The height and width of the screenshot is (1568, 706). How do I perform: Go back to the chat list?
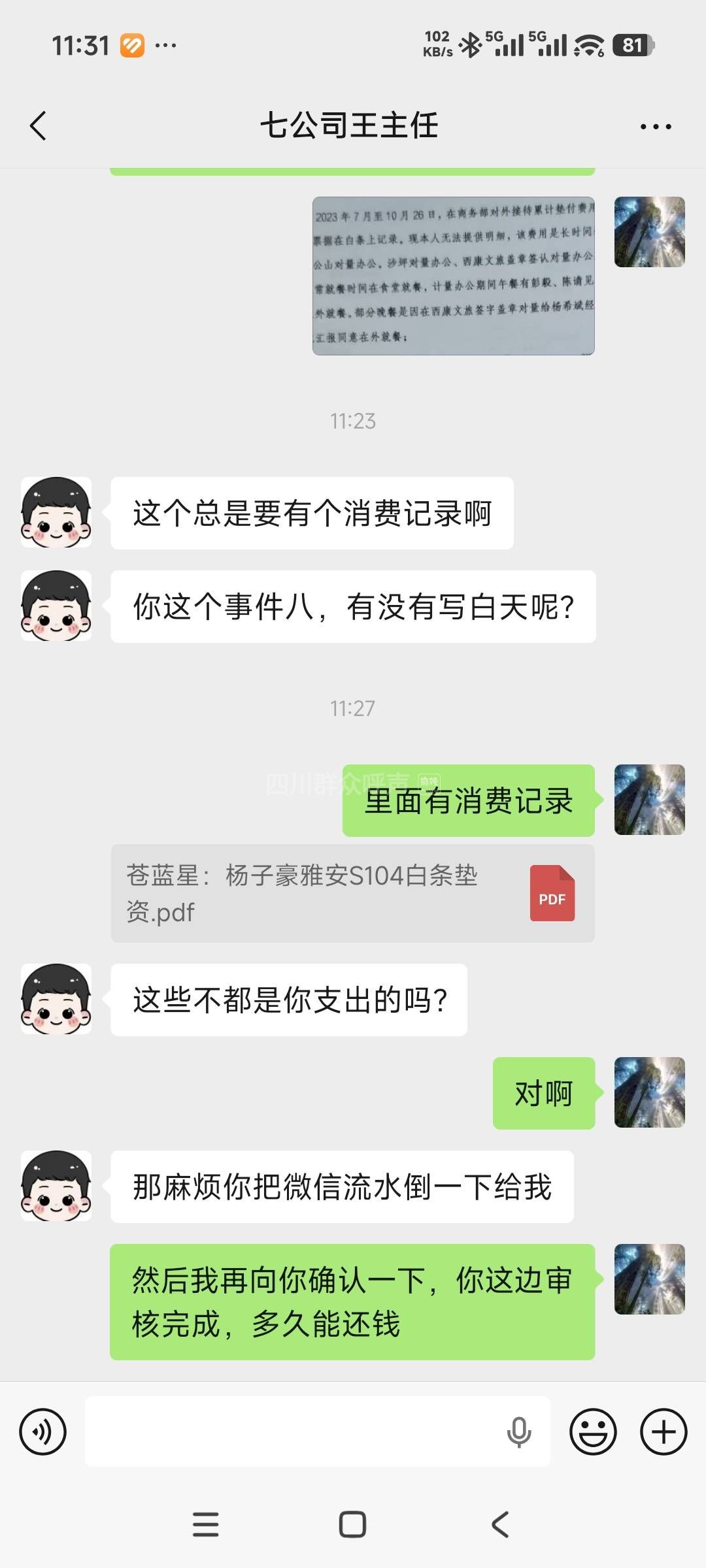point(39,125)
